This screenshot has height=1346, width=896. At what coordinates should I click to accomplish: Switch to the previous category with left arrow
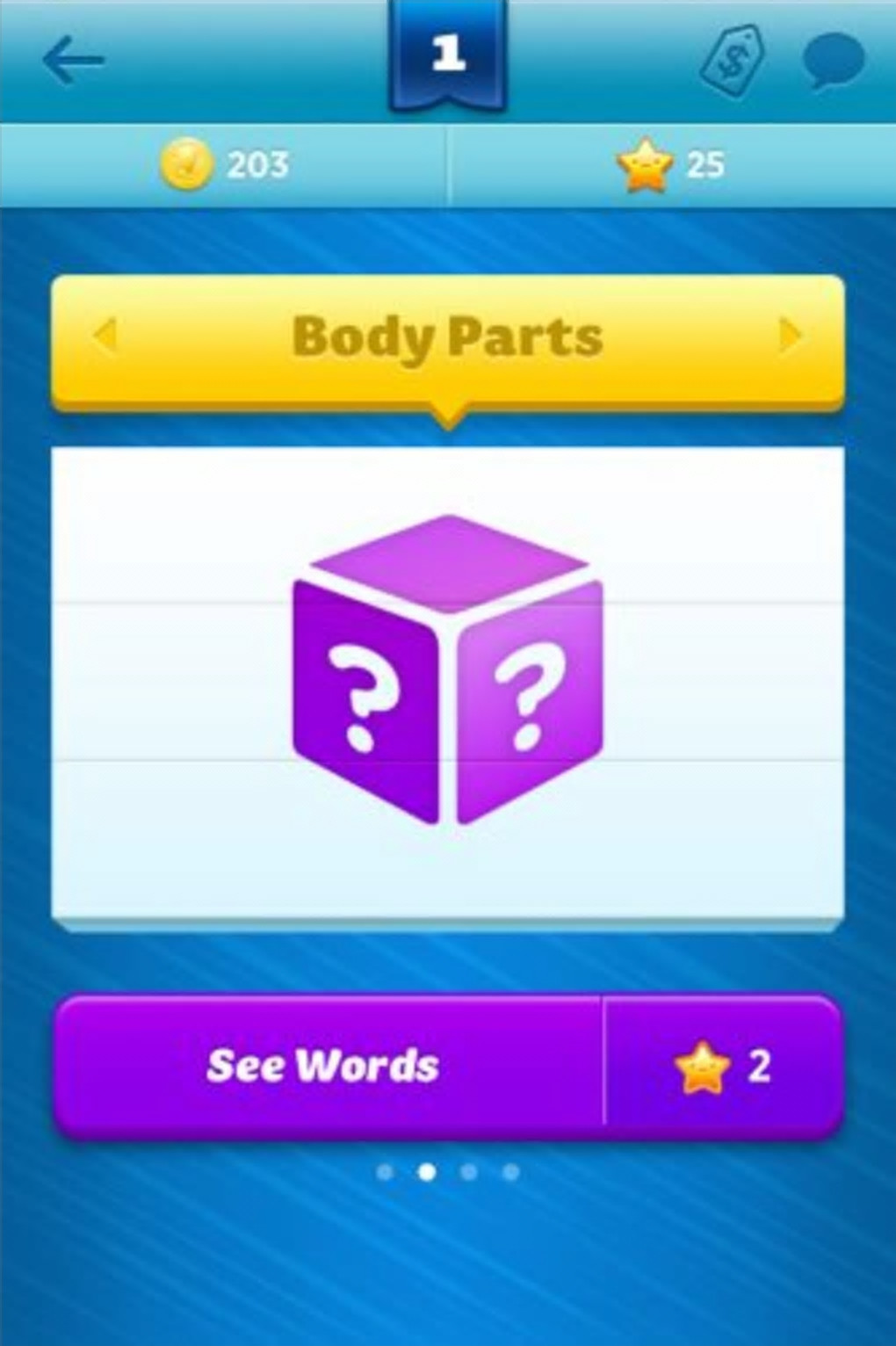[105, 336]
